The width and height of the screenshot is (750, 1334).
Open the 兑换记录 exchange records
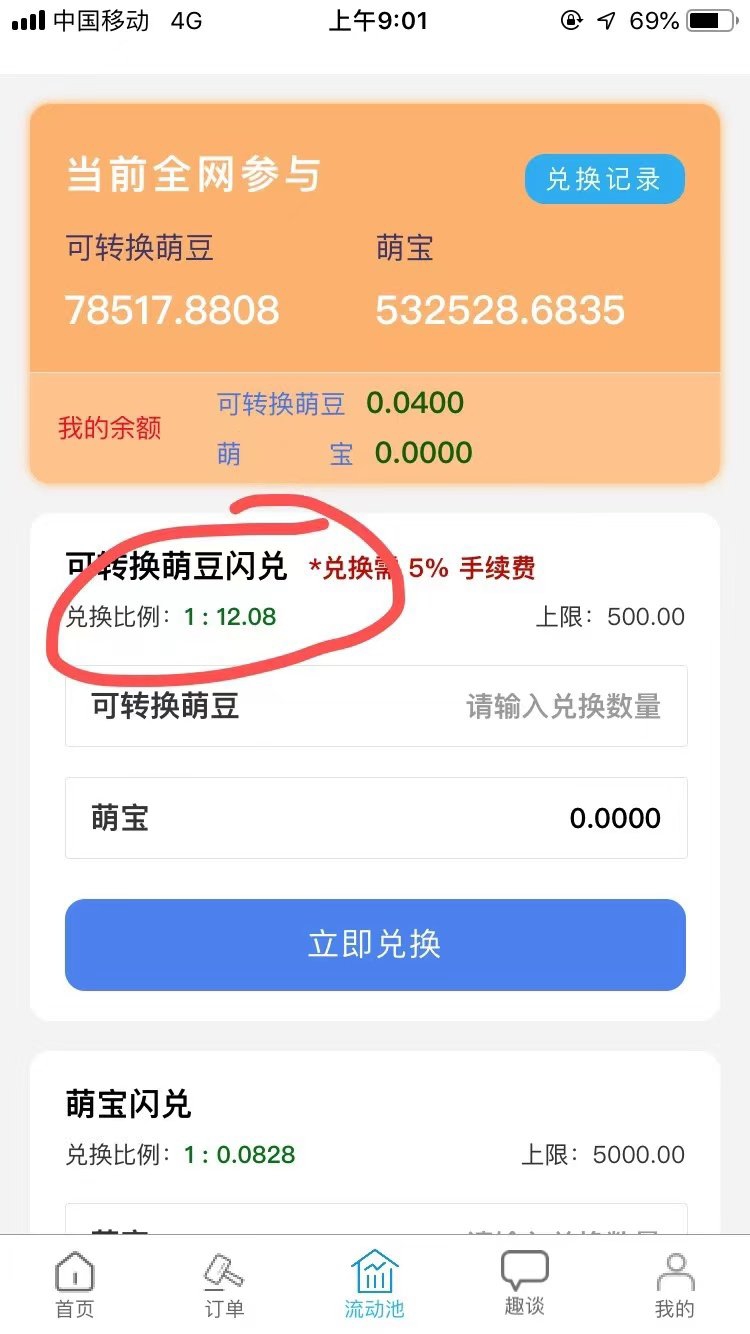(604, 179)
